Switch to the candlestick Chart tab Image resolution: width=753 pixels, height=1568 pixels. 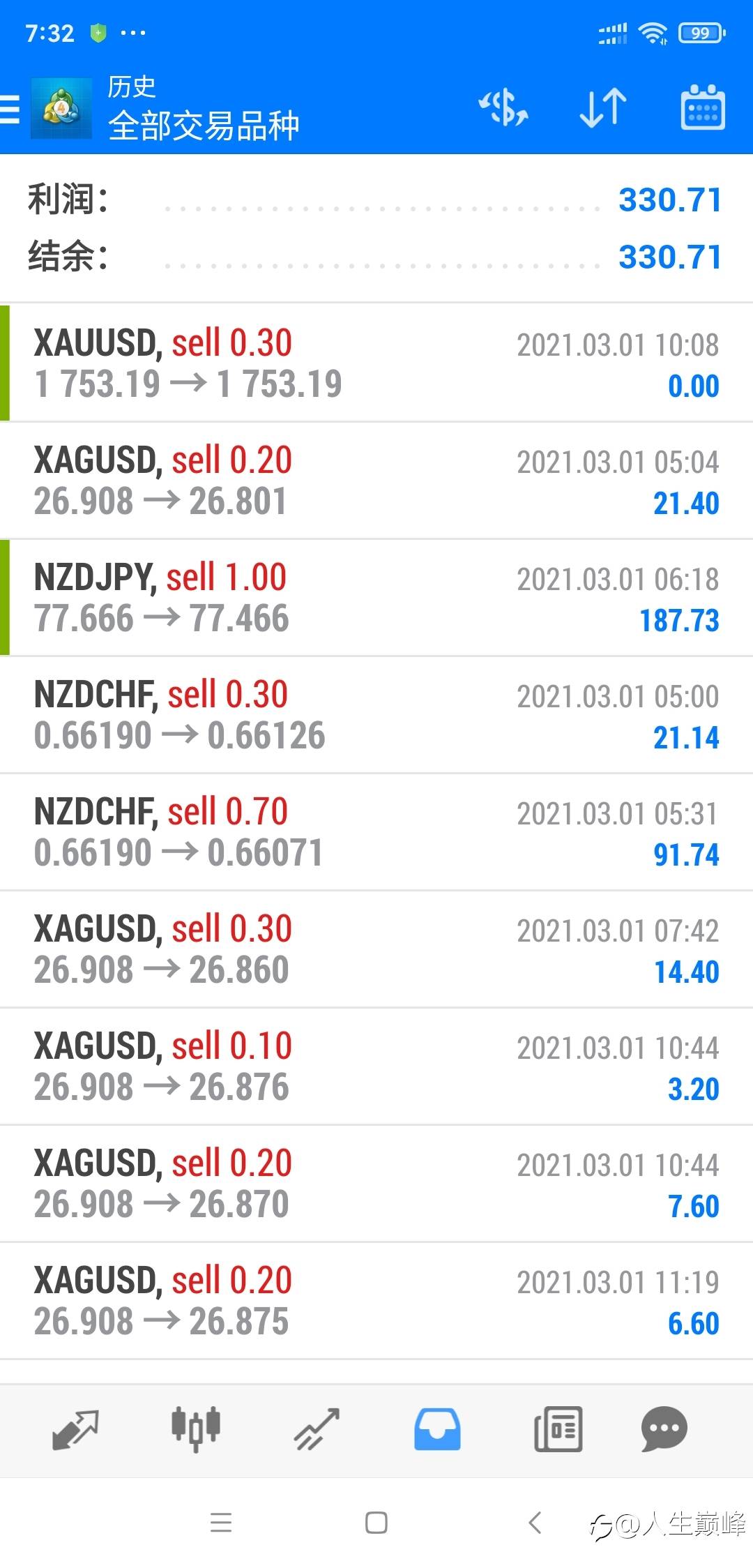[196, 1428]
